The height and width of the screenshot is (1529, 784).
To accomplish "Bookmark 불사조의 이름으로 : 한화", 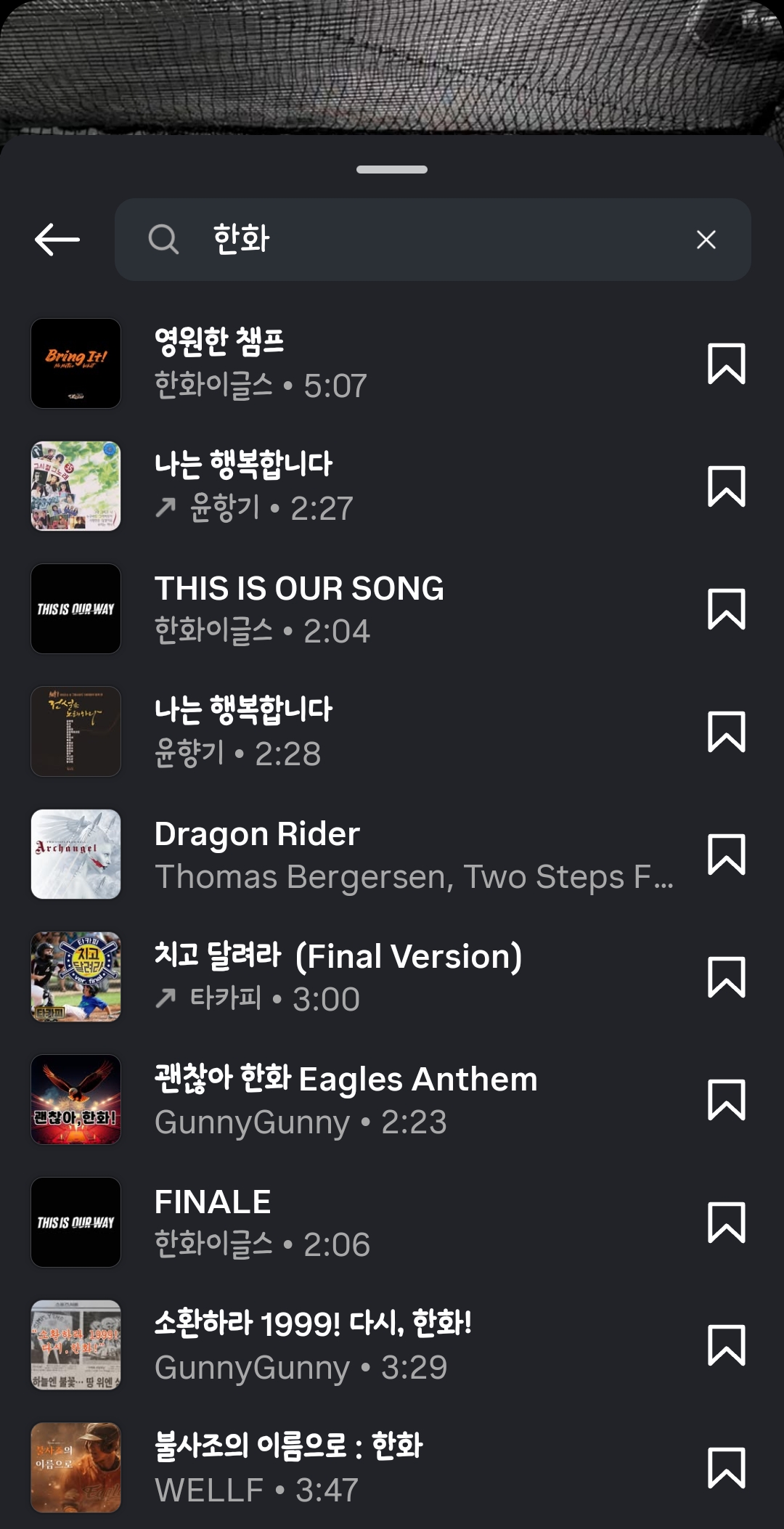I will point(726,1467).
